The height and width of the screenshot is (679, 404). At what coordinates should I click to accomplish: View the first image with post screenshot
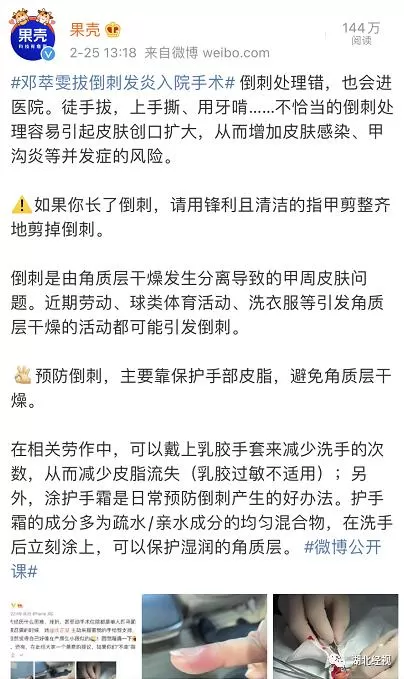click(x=72, y=636)
